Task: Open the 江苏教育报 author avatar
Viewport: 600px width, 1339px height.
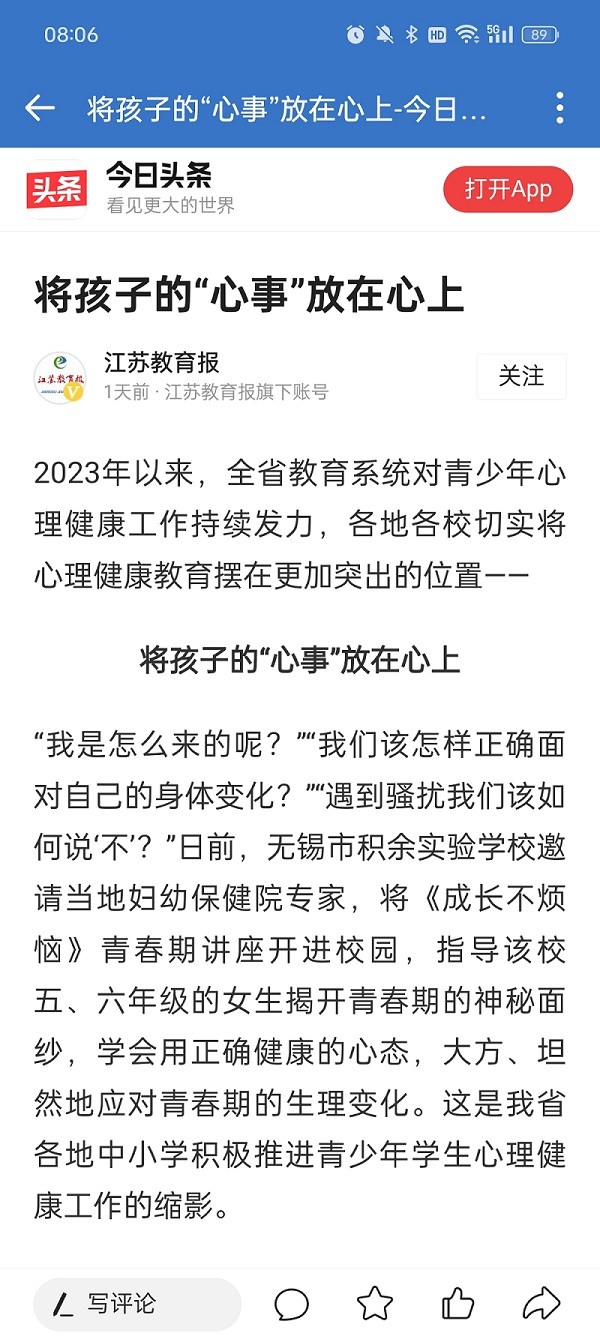Action: pos(60,377)
